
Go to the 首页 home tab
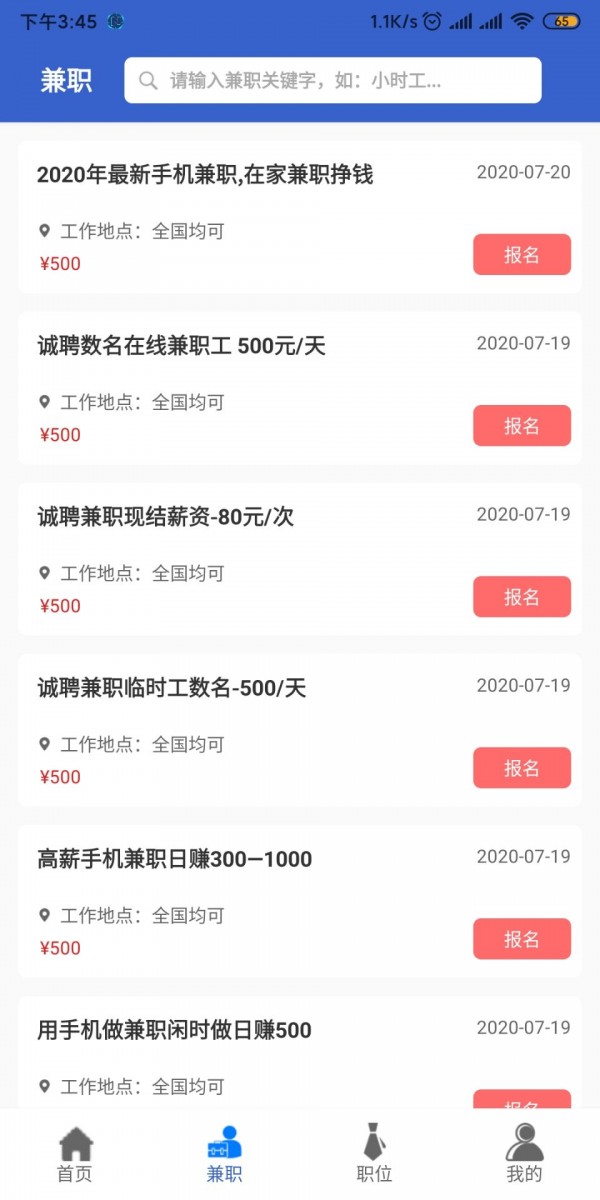click(76, 1154)
